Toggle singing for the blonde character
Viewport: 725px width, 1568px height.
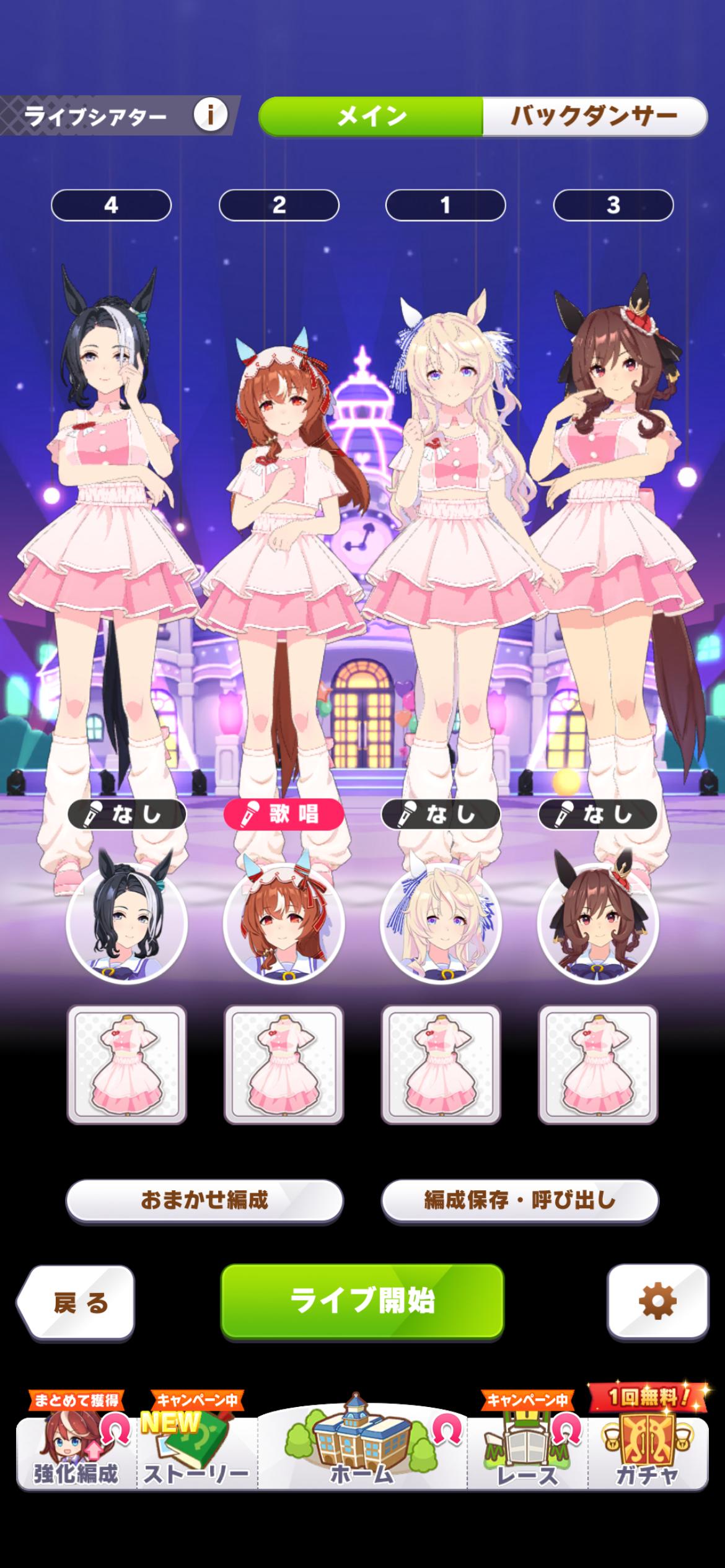pos(441,814)
